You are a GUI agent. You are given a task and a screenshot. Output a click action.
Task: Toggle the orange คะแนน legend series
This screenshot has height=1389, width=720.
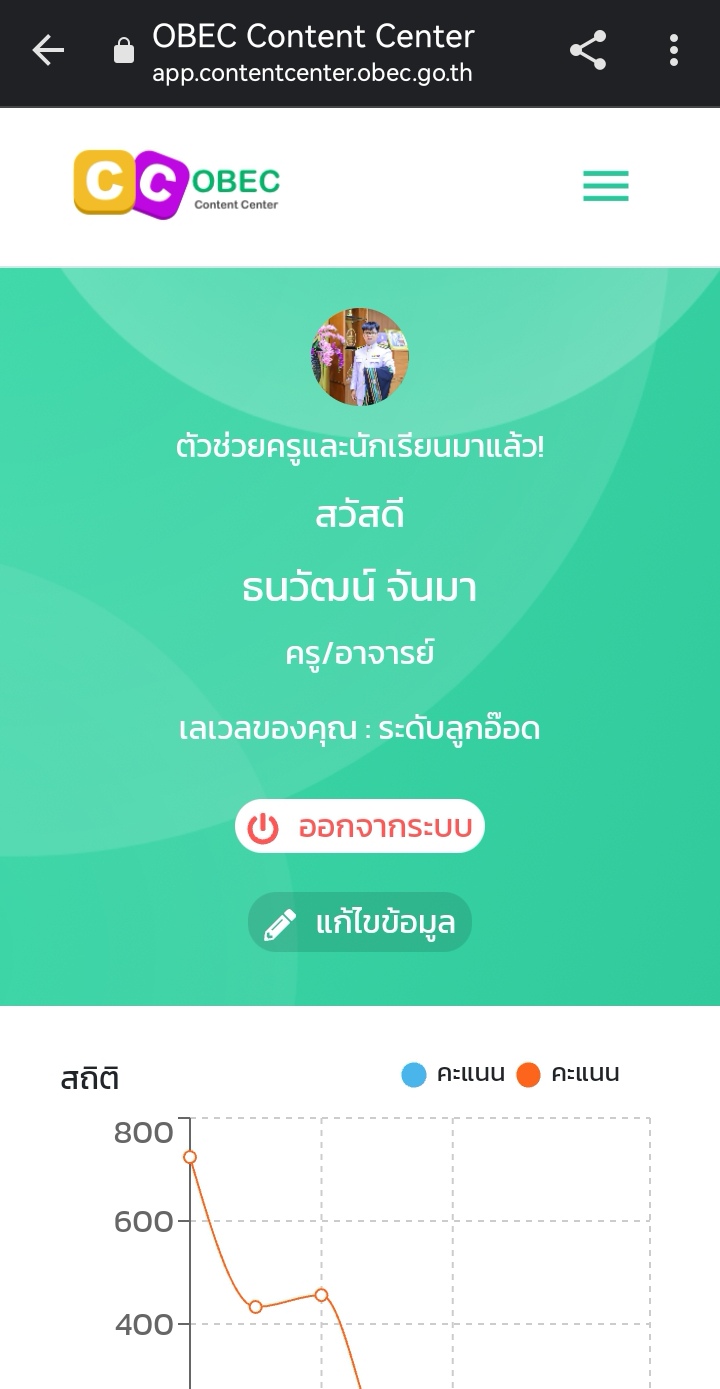(568, 1075)
